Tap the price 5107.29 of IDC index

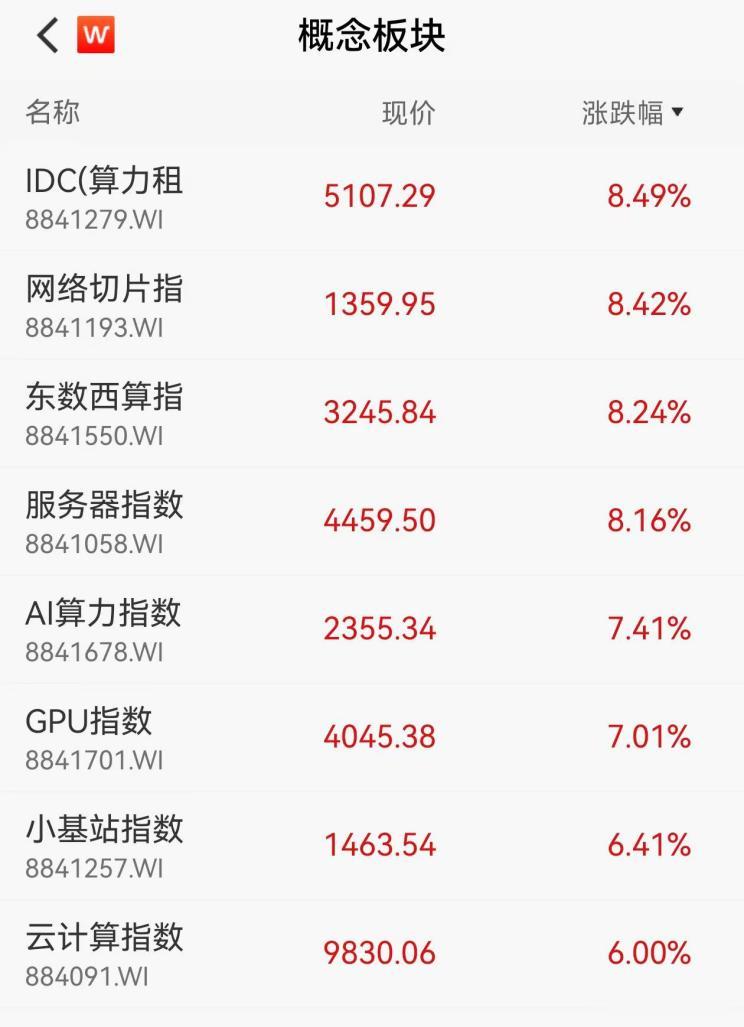(380, 196)
